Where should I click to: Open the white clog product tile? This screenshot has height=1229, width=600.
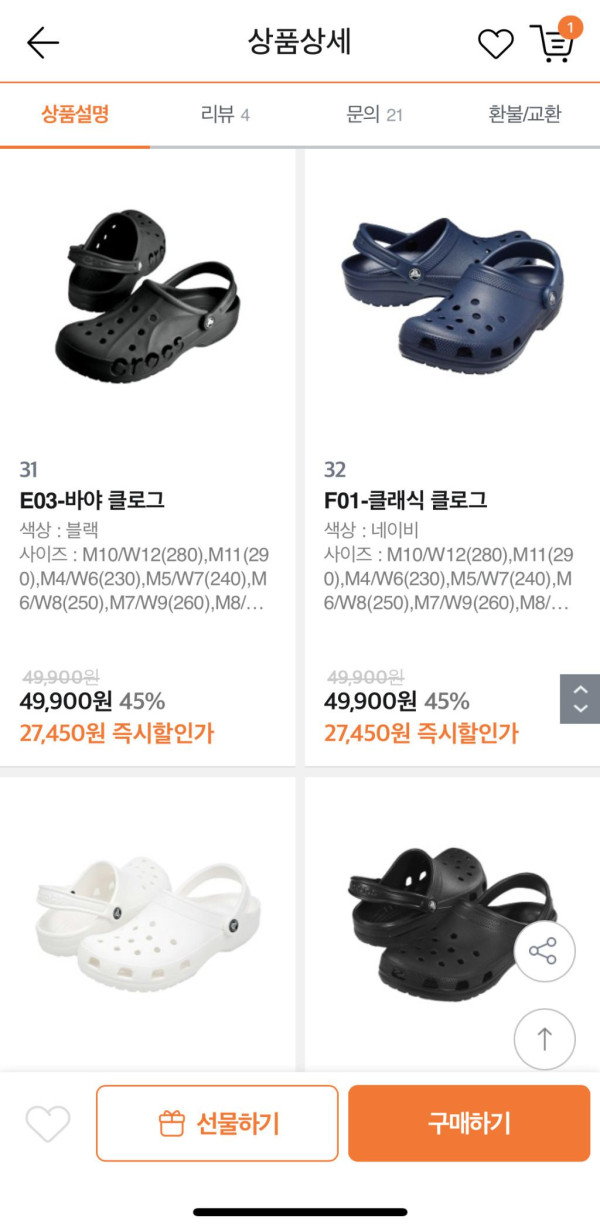click(147, 920)
